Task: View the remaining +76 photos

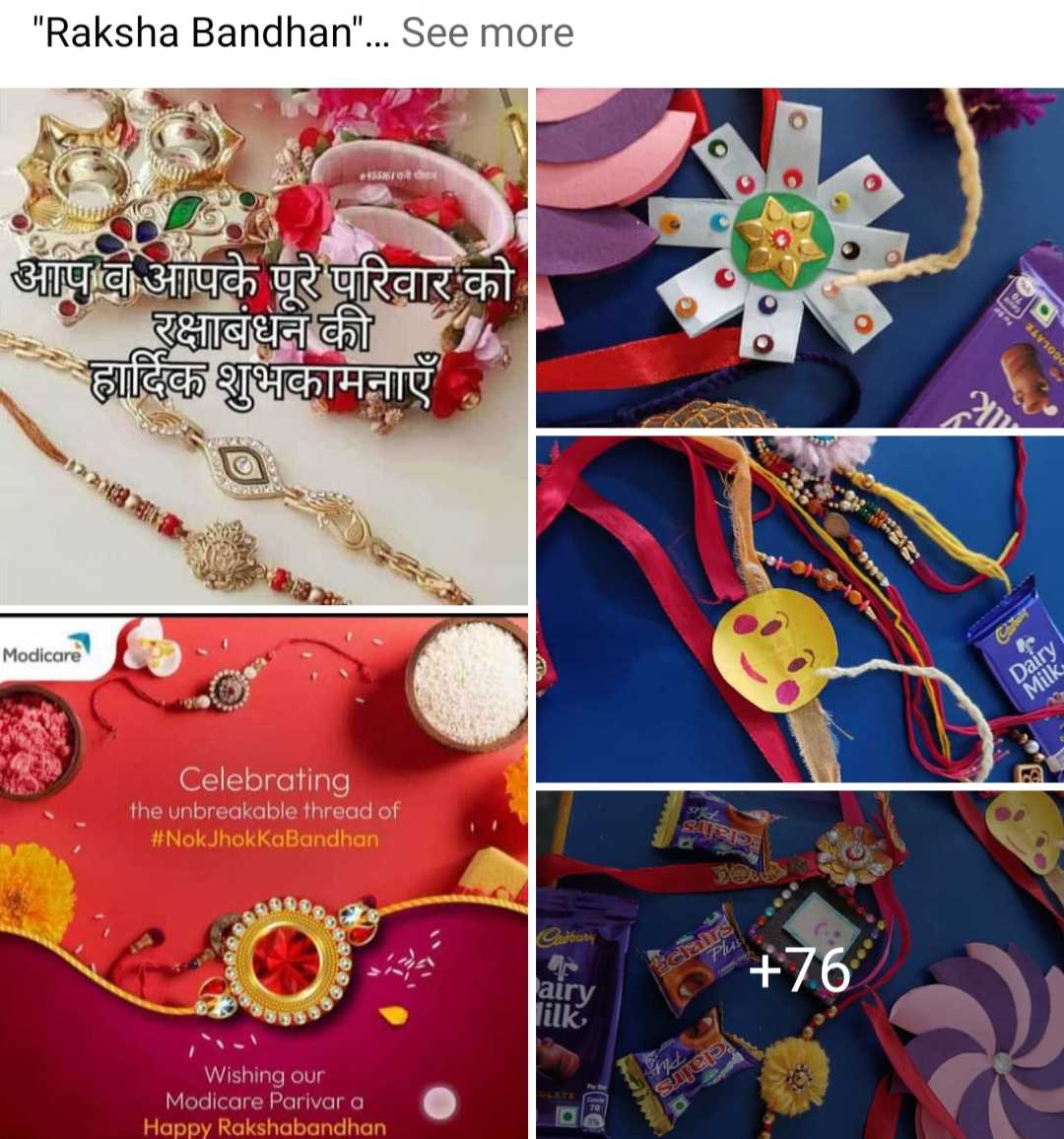Action: (799, 966)
